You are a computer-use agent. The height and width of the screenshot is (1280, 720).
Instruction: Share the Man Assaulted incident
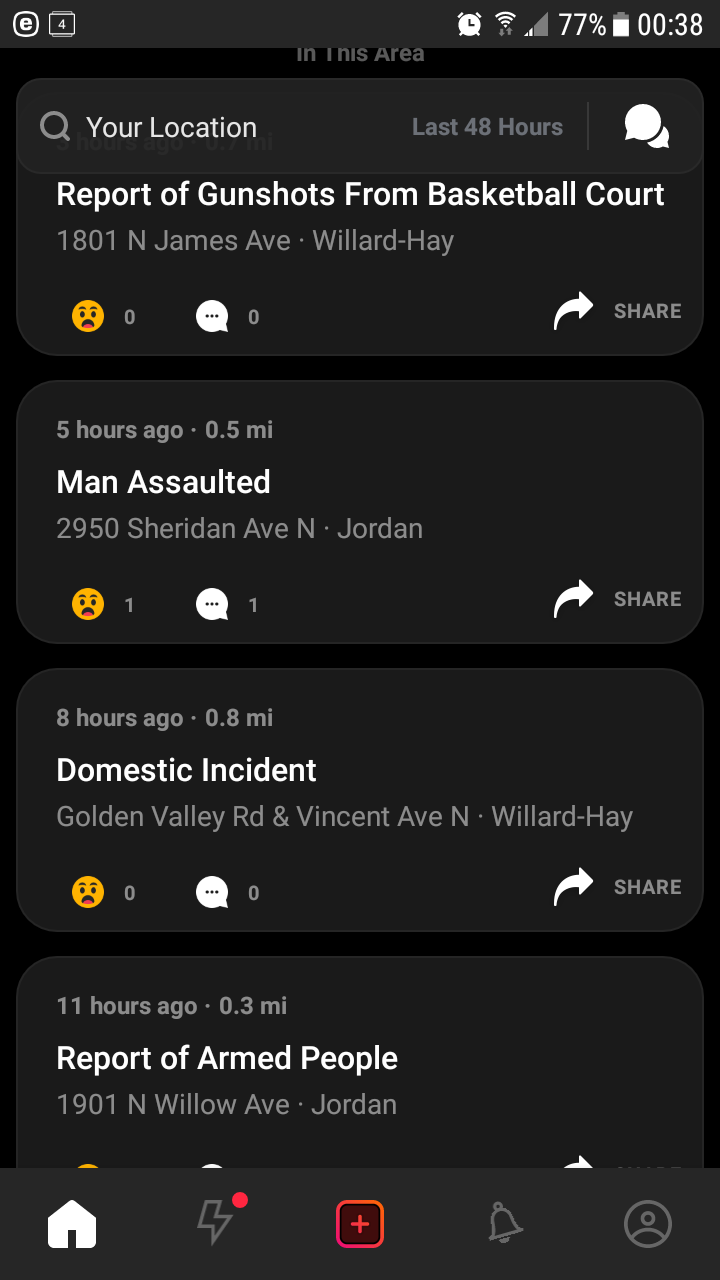point(617,599)
